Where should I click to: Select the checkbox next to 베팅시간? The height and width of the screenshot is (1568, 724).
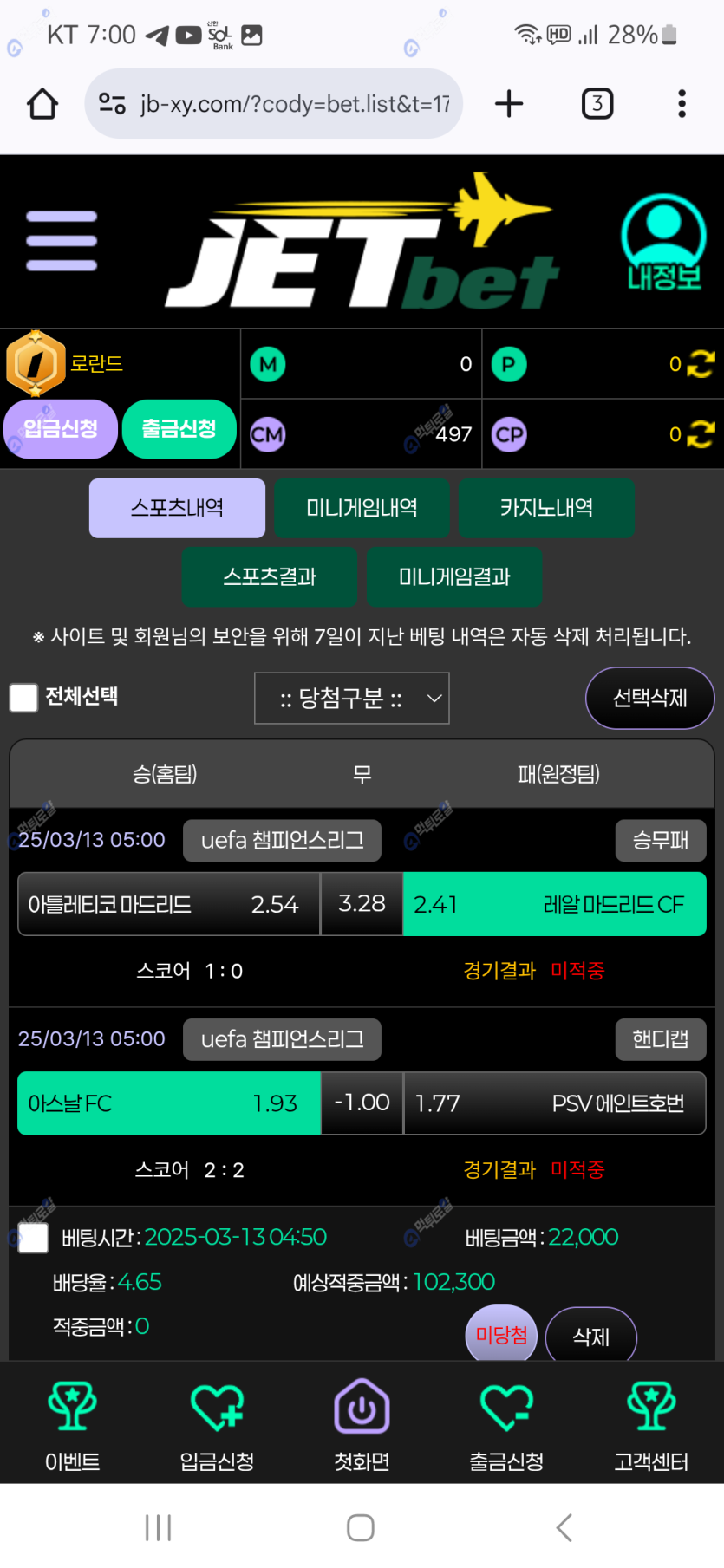[x=33, y=1238]
